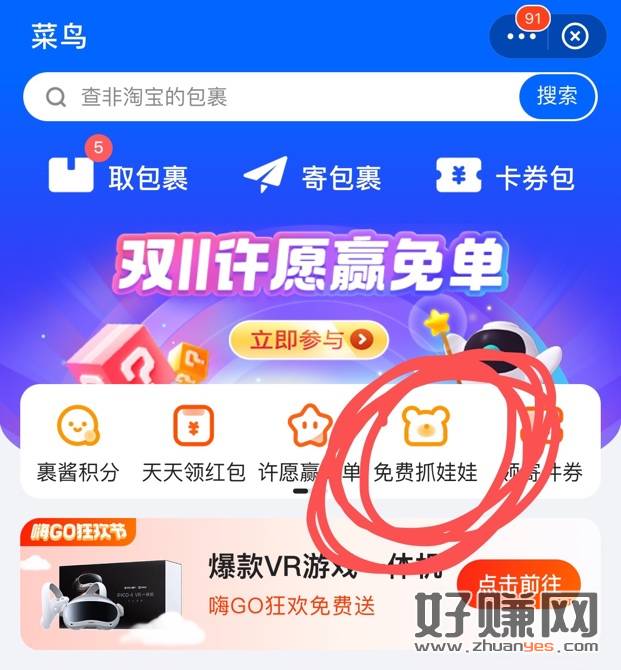This screenshot has width=621, height=670.
Task: Open 寄包裹 to send a package
Action: (313, 177)
